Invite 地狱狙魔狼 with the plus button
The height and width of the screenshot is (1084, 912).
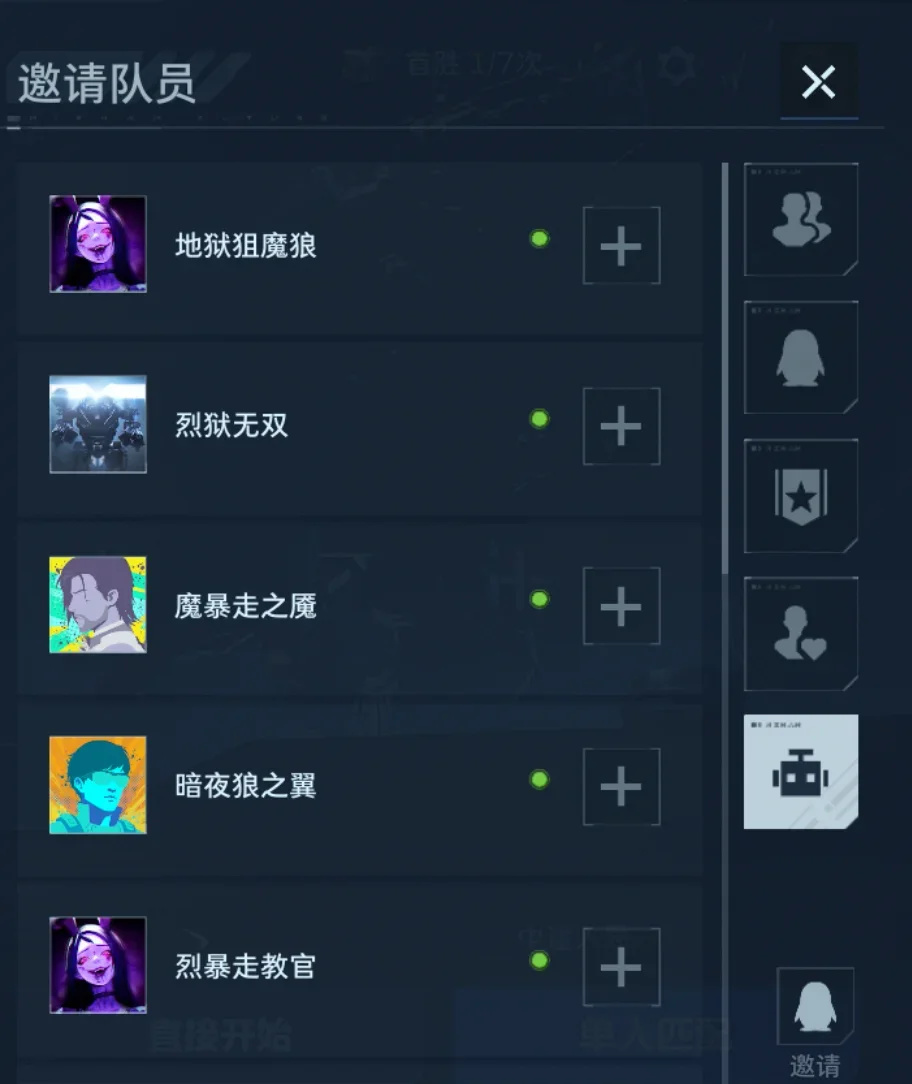(x=621, y=246)
